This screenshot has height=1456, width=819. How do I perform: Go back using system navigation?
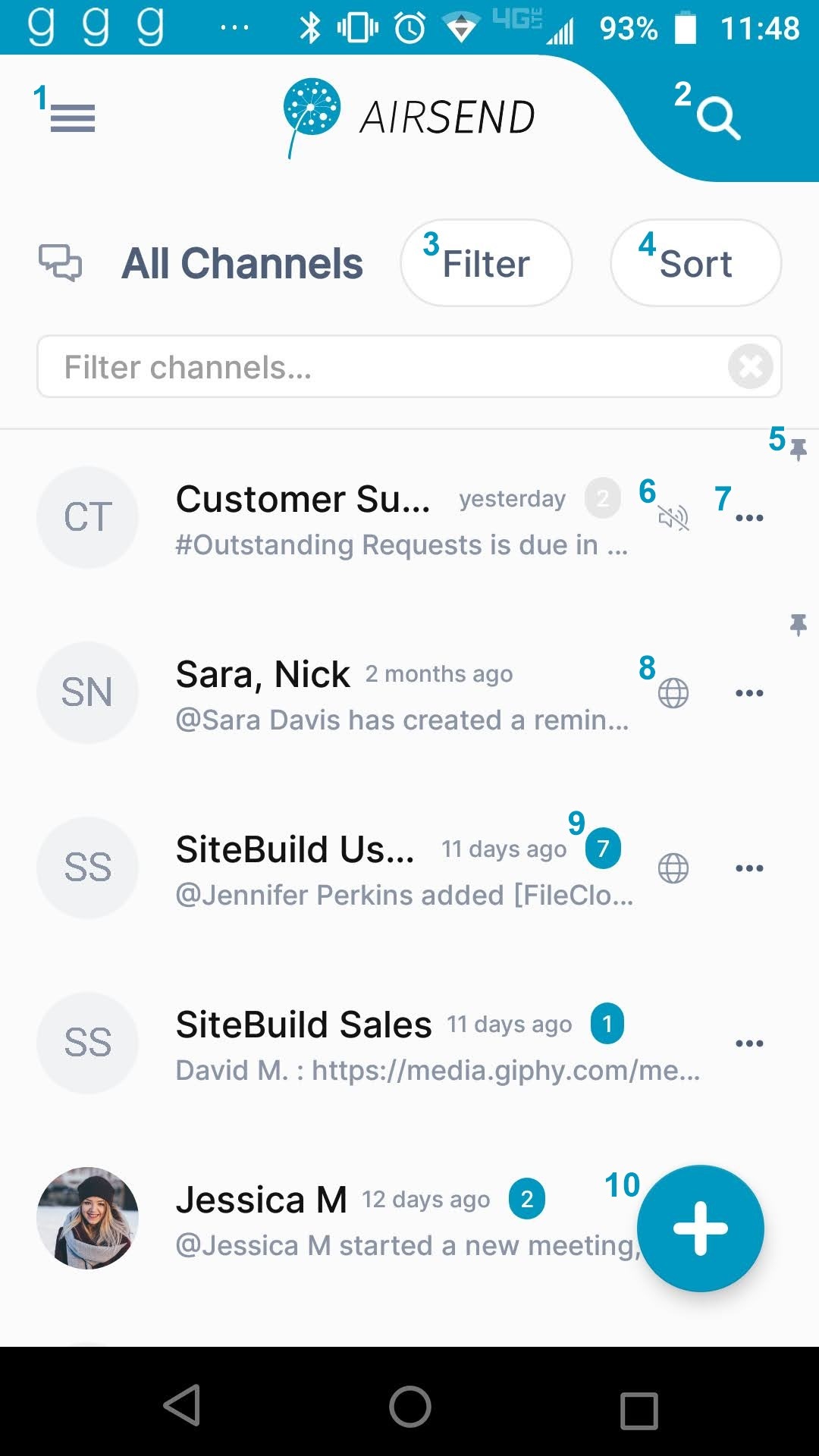coord(183,1405)
